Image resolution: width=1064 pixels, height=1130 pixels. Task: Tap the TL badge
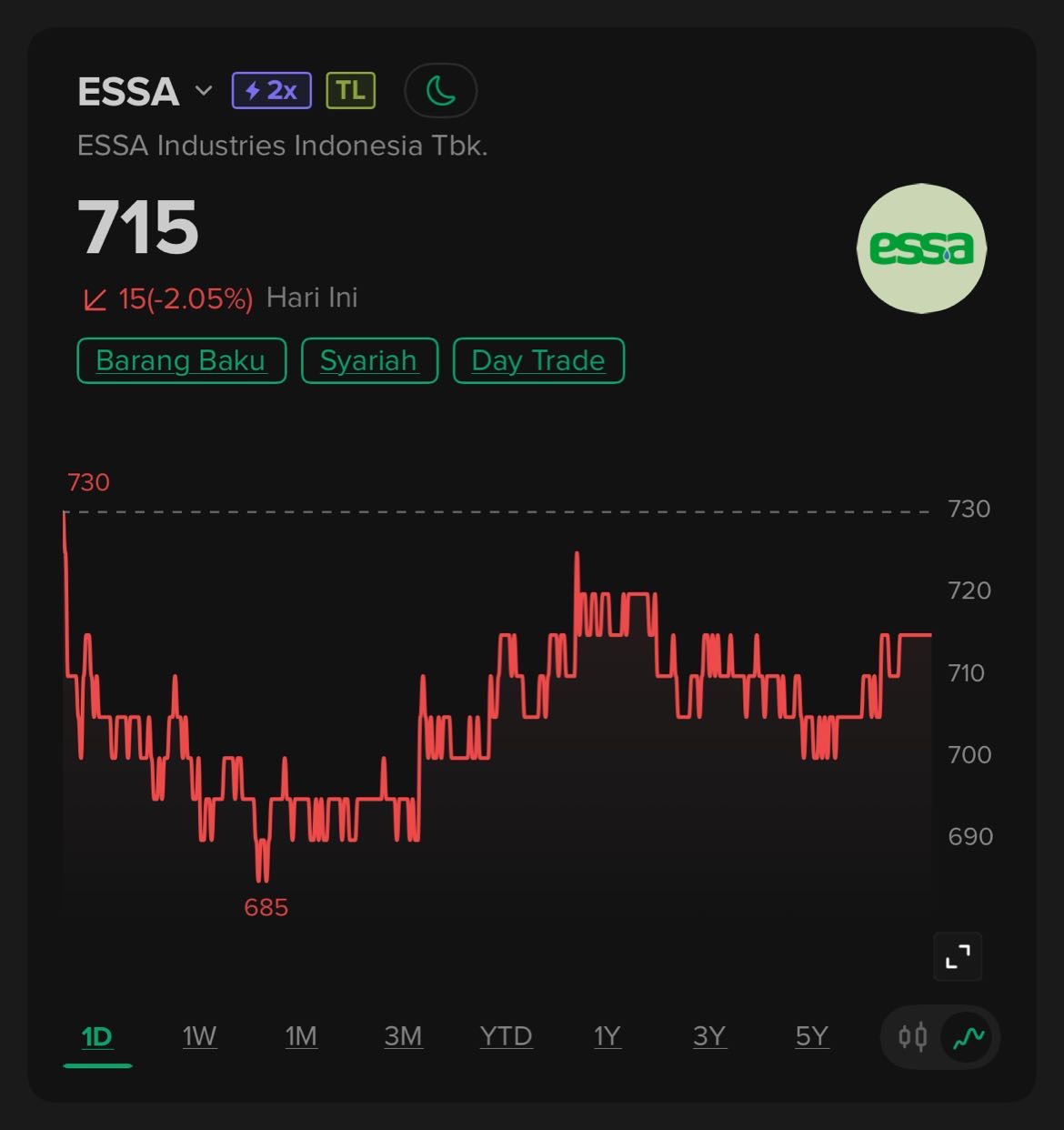point(350,91)
